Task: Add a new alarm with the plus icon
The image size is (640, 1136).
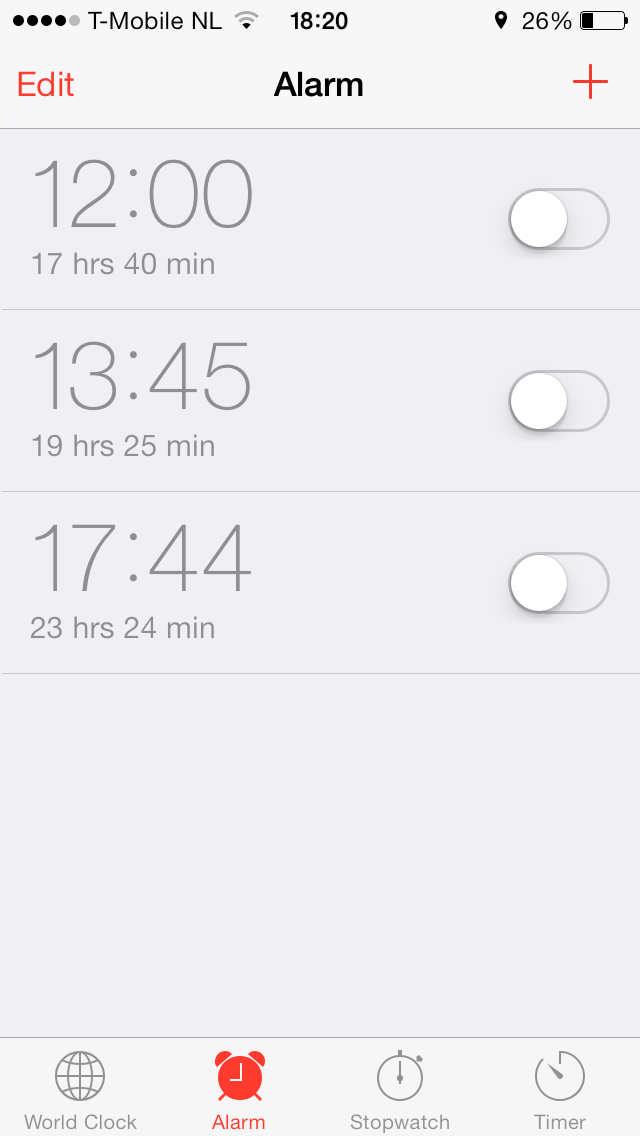Action: (x=590, y=82)
